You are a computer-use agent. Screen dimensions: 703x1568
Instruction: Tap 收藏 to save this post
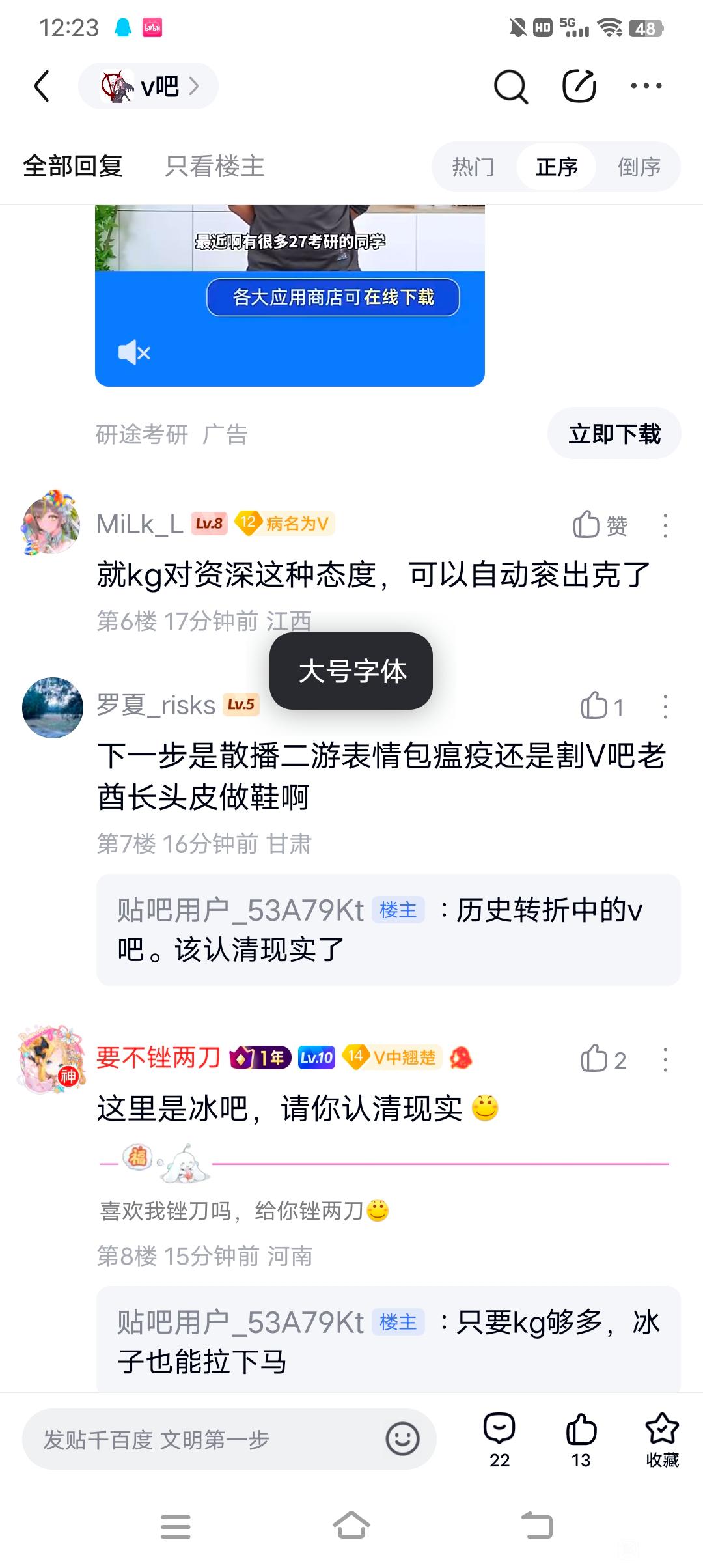click(x=662, y=1439)
